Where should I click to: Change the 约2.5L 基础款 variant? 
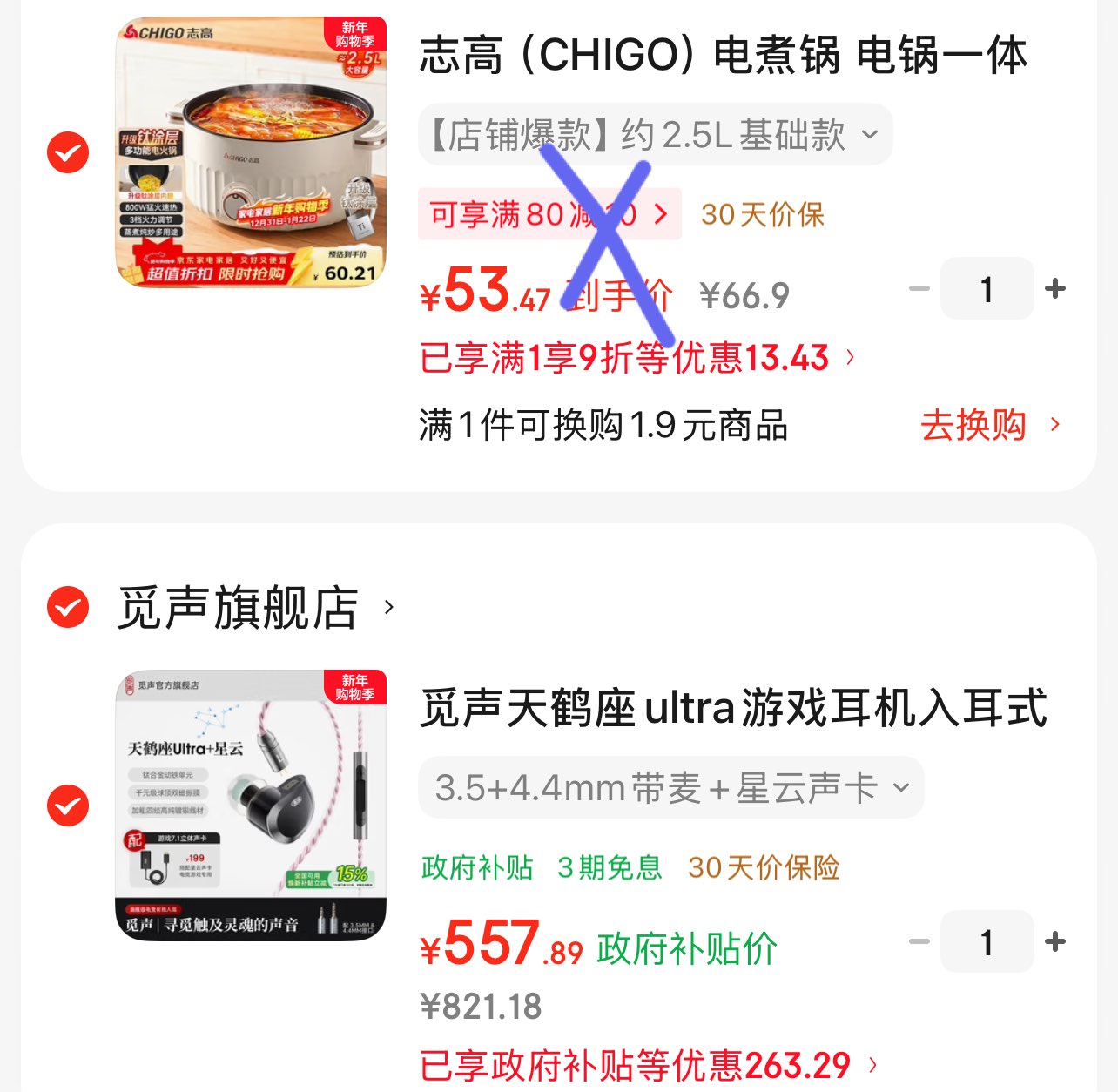pyautogui.click(x=655, y=135)
